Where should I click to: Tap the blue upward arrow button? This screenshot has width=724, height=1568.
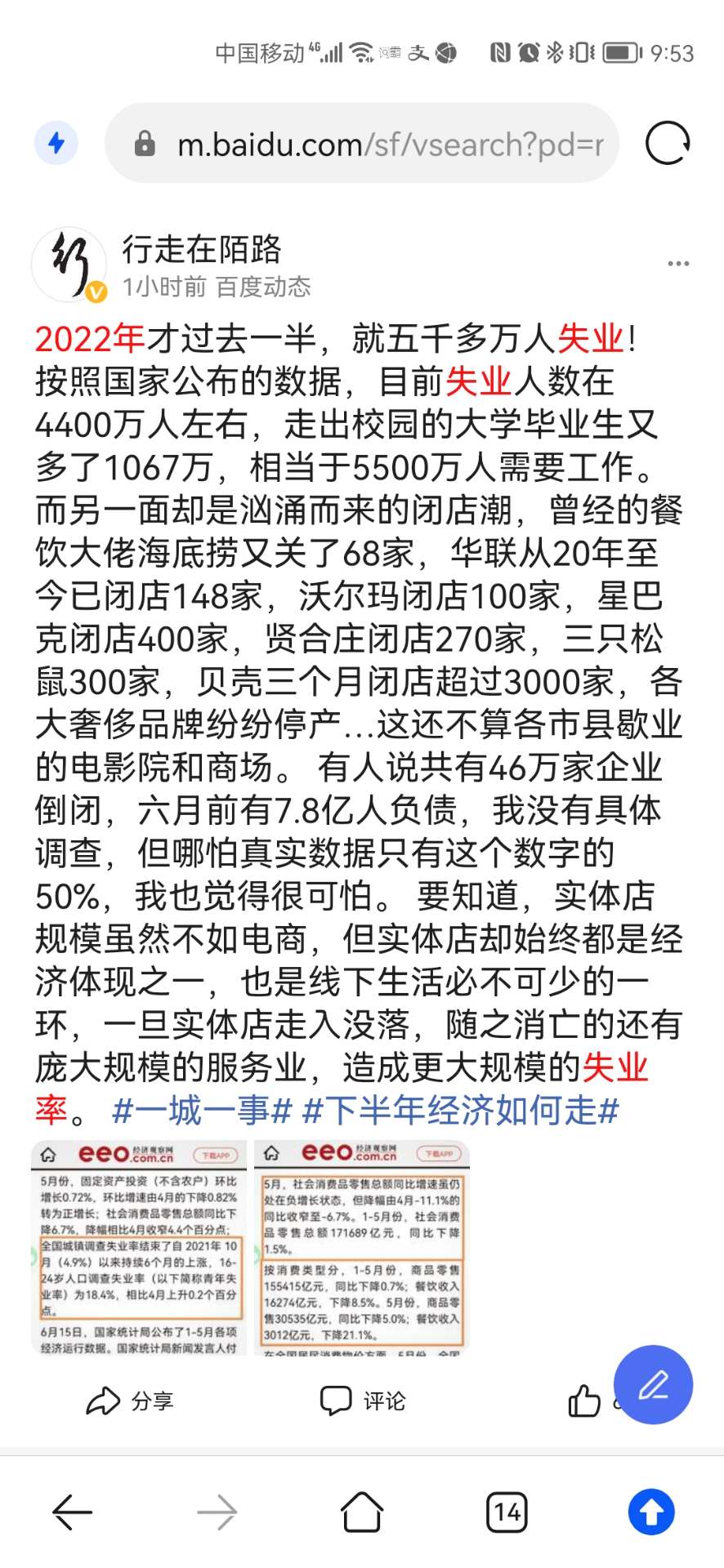coord(651,1512)
